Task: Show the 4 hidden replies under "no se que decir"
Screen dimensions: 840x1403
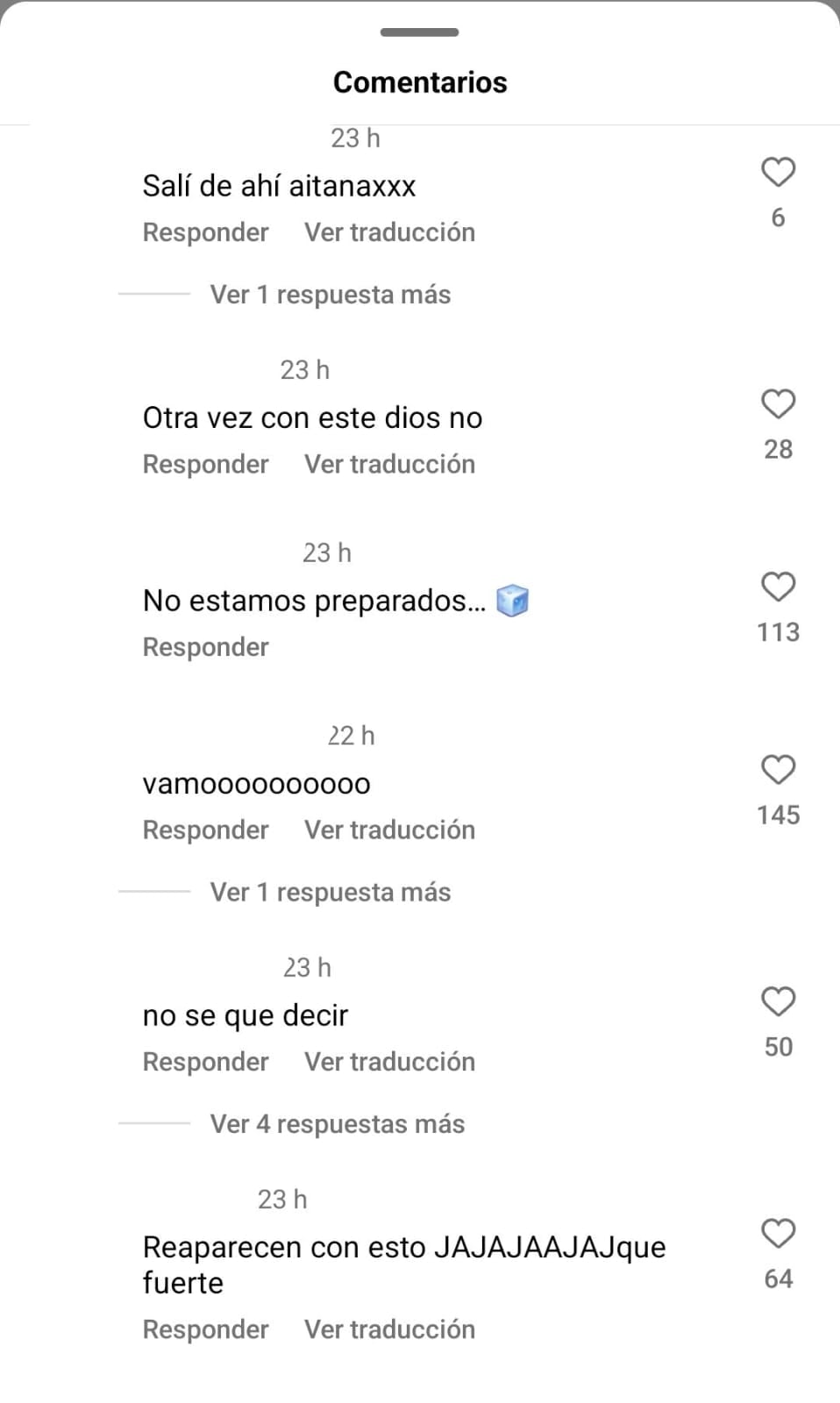Action: (x=337, y=1123)
